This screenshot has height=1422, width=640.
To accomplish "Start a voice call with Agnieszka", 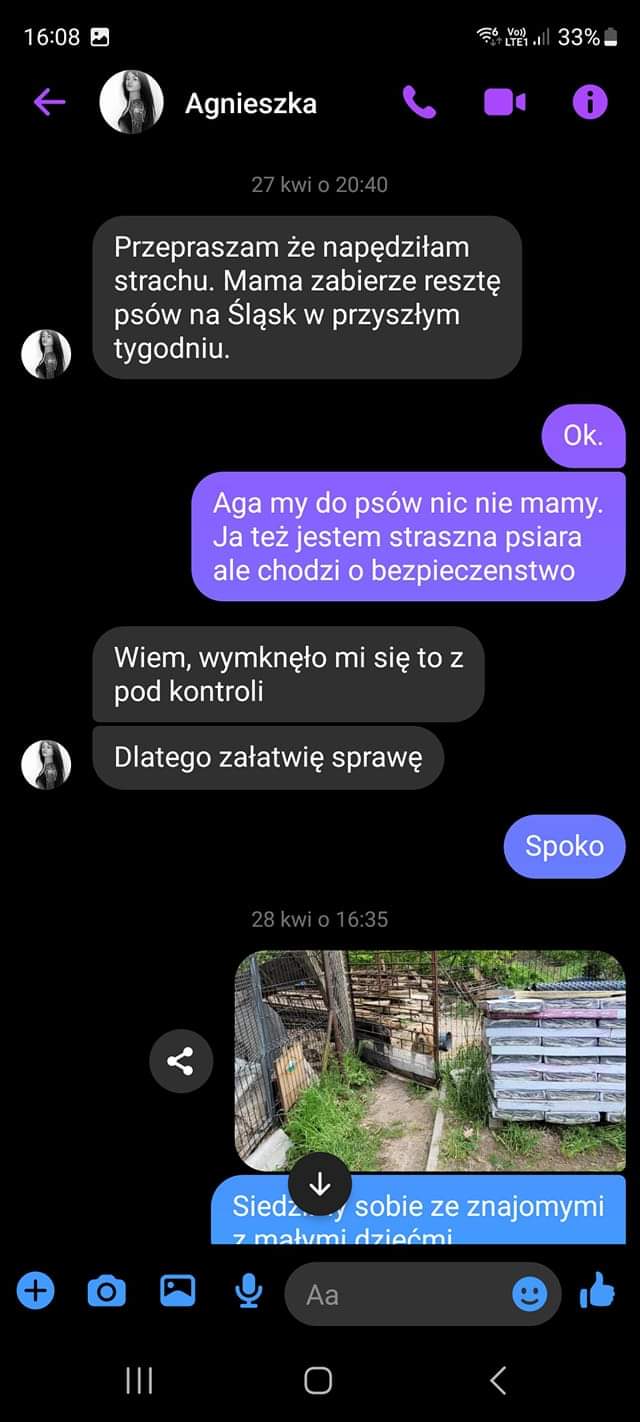I will [419, 102].
